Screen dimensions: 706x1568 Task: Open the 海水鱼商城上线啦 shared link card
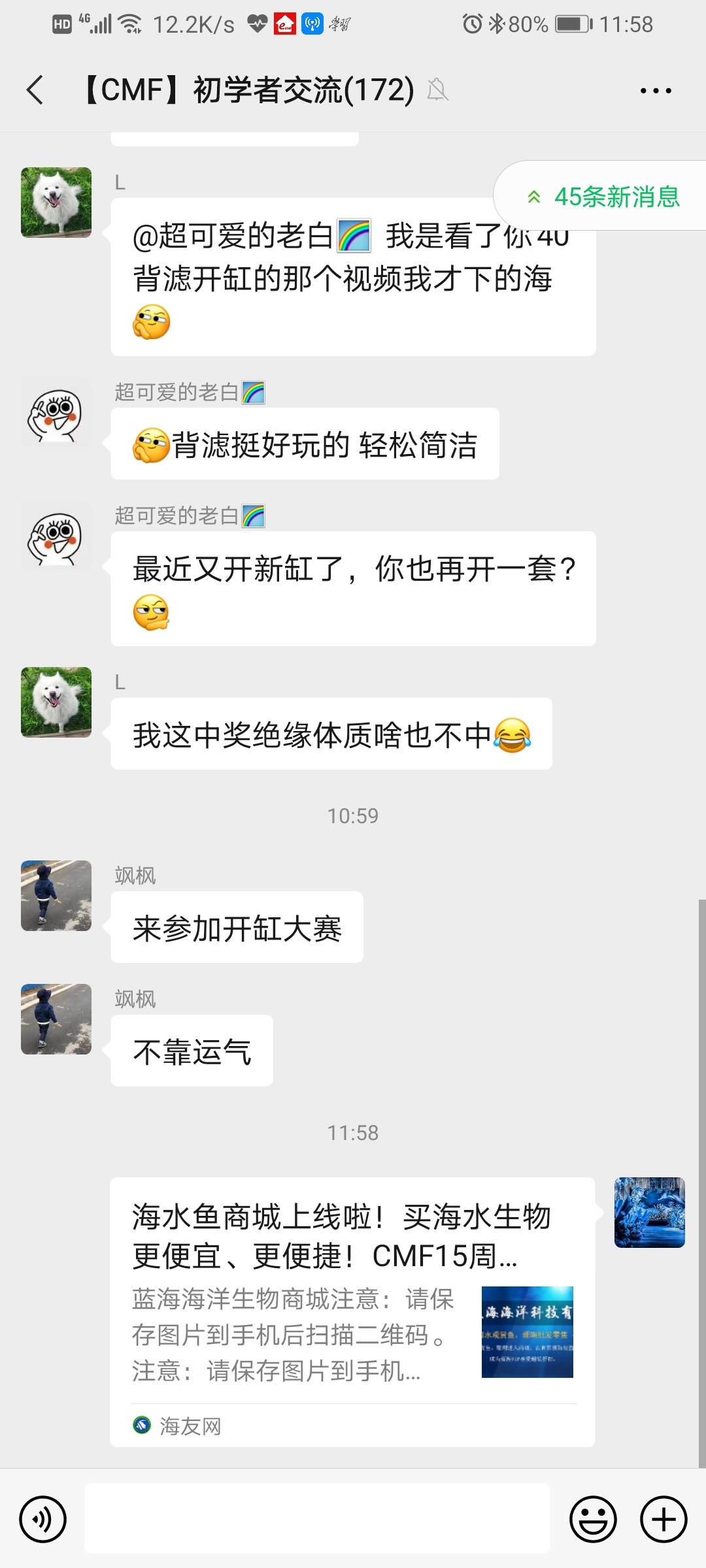[x=352, y=1311]
